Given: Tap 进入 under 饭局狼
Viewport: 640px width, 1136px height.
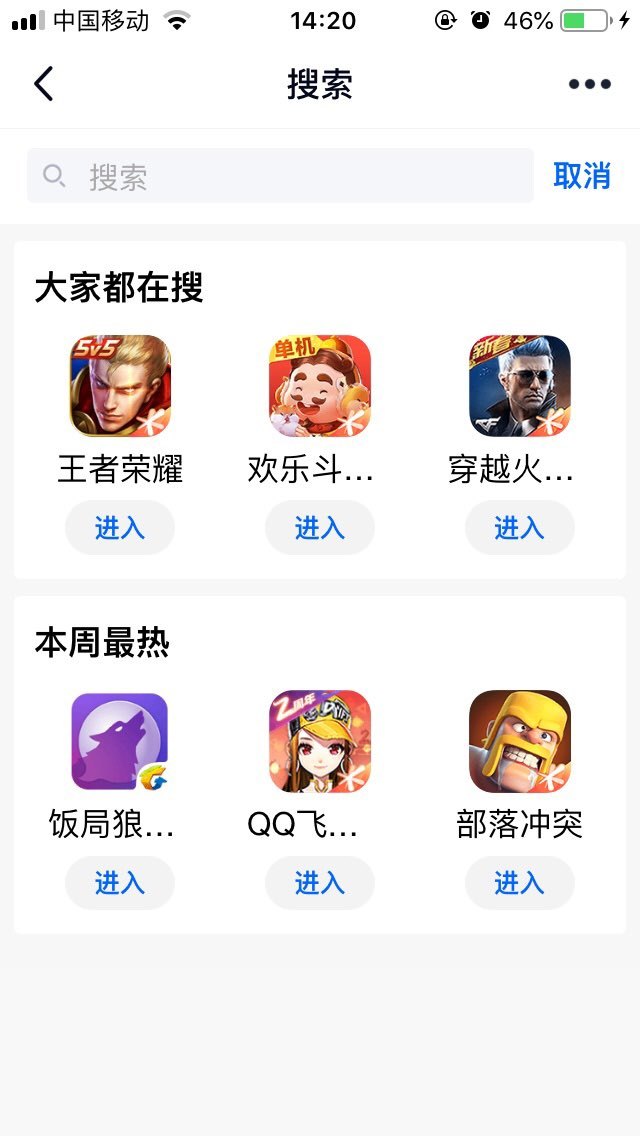Looking at the screenshot, I should (x=120, y=883).
